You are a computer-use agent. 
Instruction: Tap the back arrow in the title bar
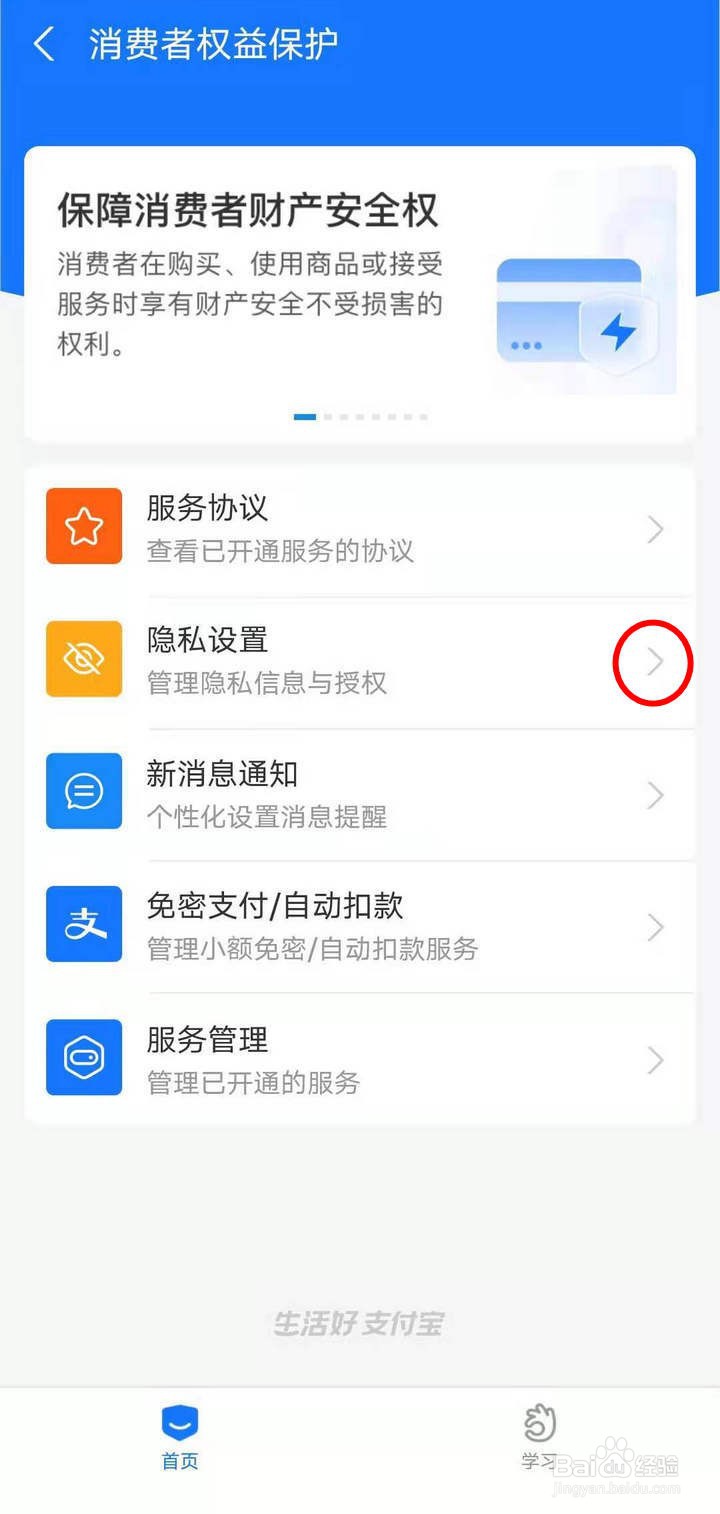click(x=43, y=44)
